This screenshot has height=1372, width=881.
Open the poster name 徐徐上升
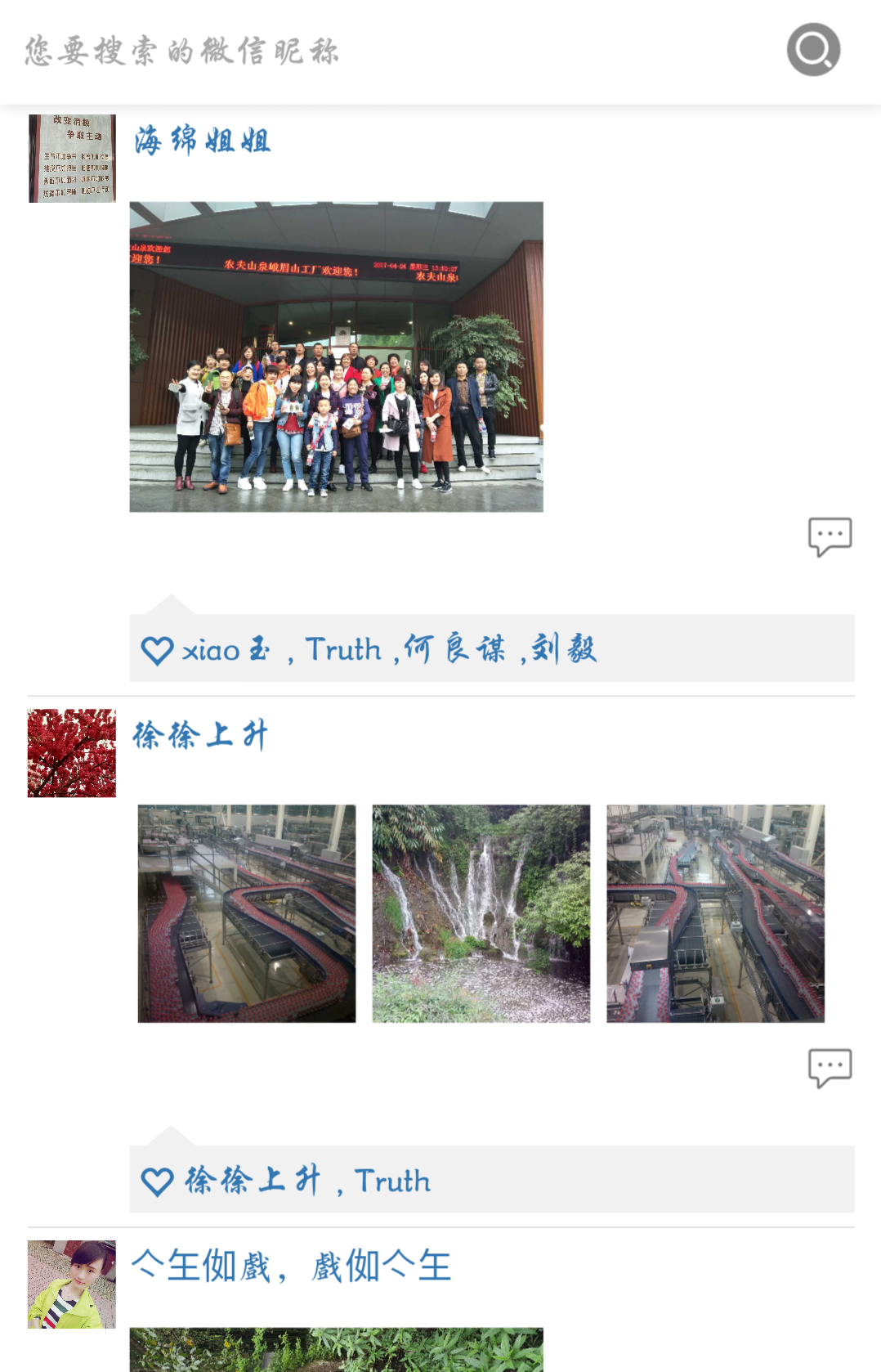click(x=200, y=735)
